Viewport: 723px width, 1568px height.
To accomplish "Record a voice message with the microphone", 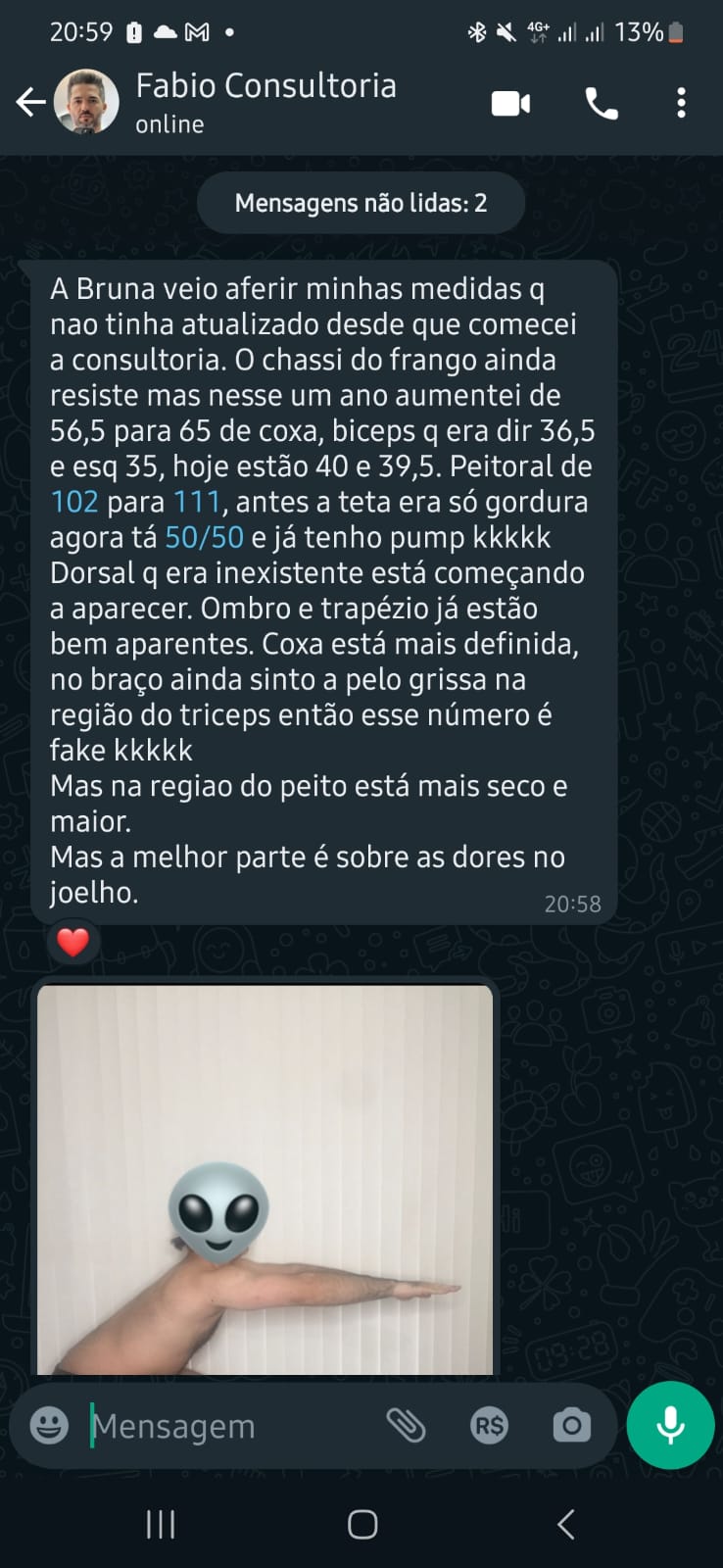I will pos(670,1425).
